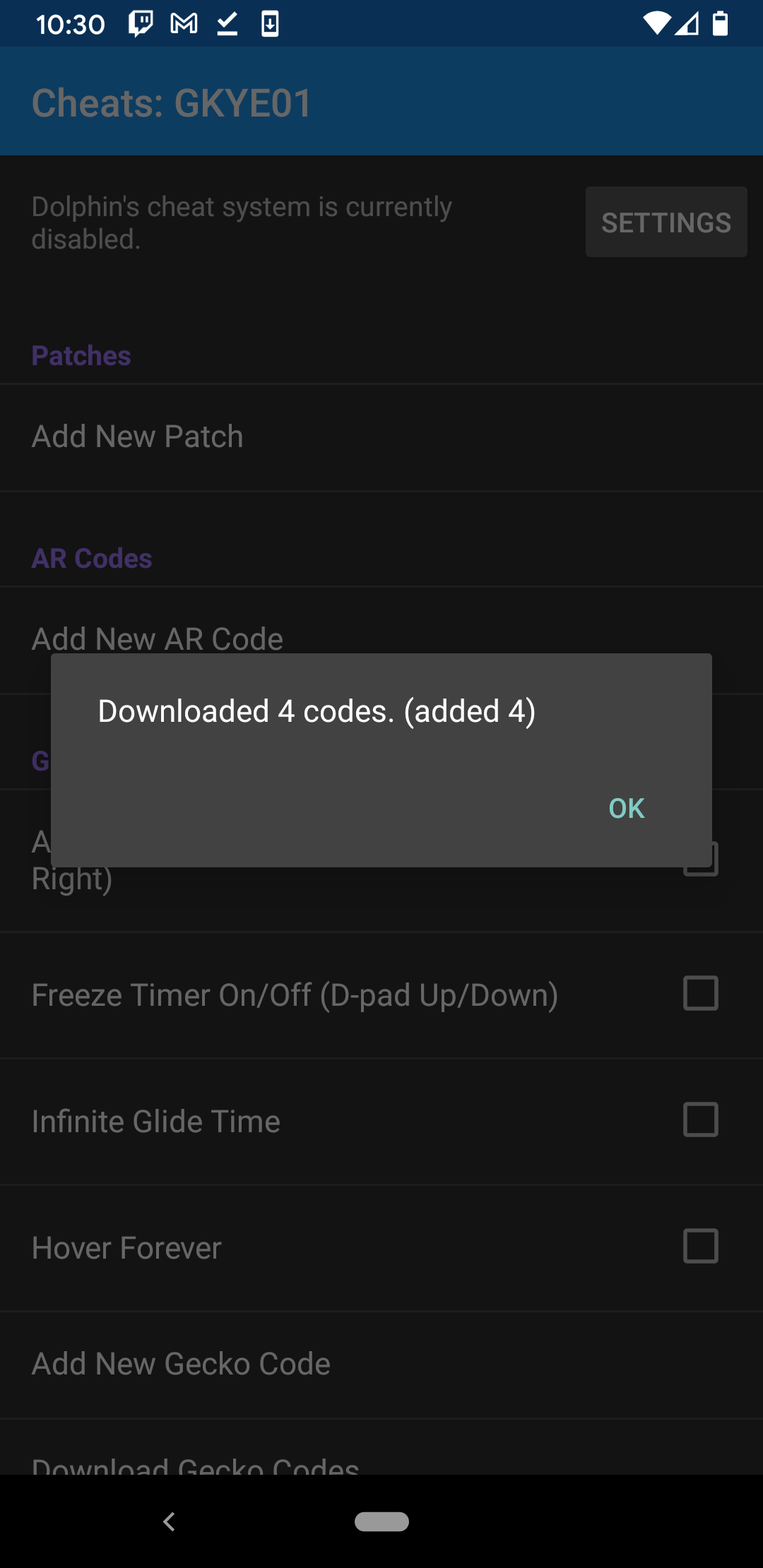The image size is (763, 1568).
Task: Open Add New Gecko Code
Action: 381,1365
